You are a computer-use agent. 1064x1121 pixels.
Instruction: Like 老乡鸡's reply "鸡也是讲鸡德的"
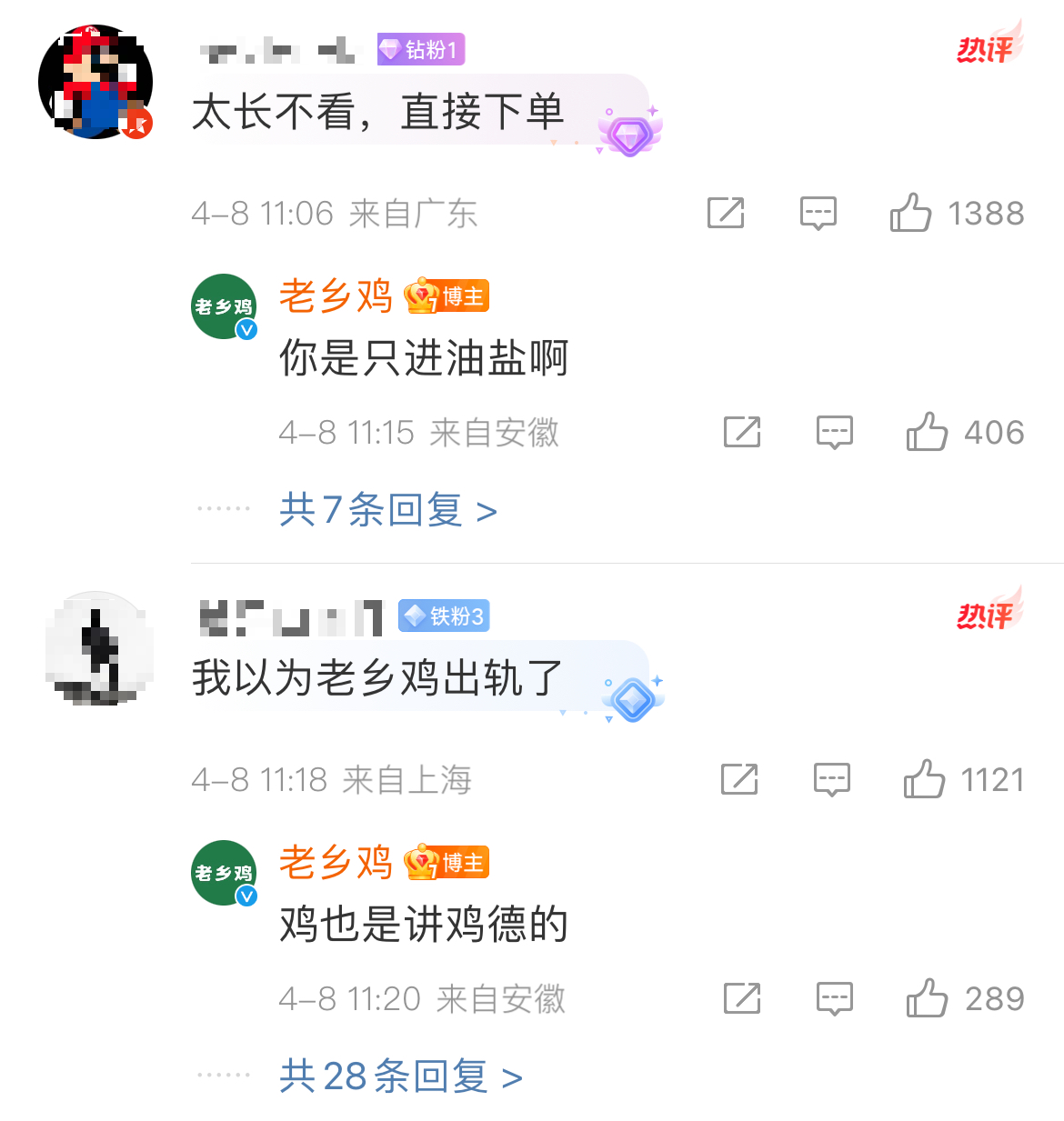pos(927,998)
